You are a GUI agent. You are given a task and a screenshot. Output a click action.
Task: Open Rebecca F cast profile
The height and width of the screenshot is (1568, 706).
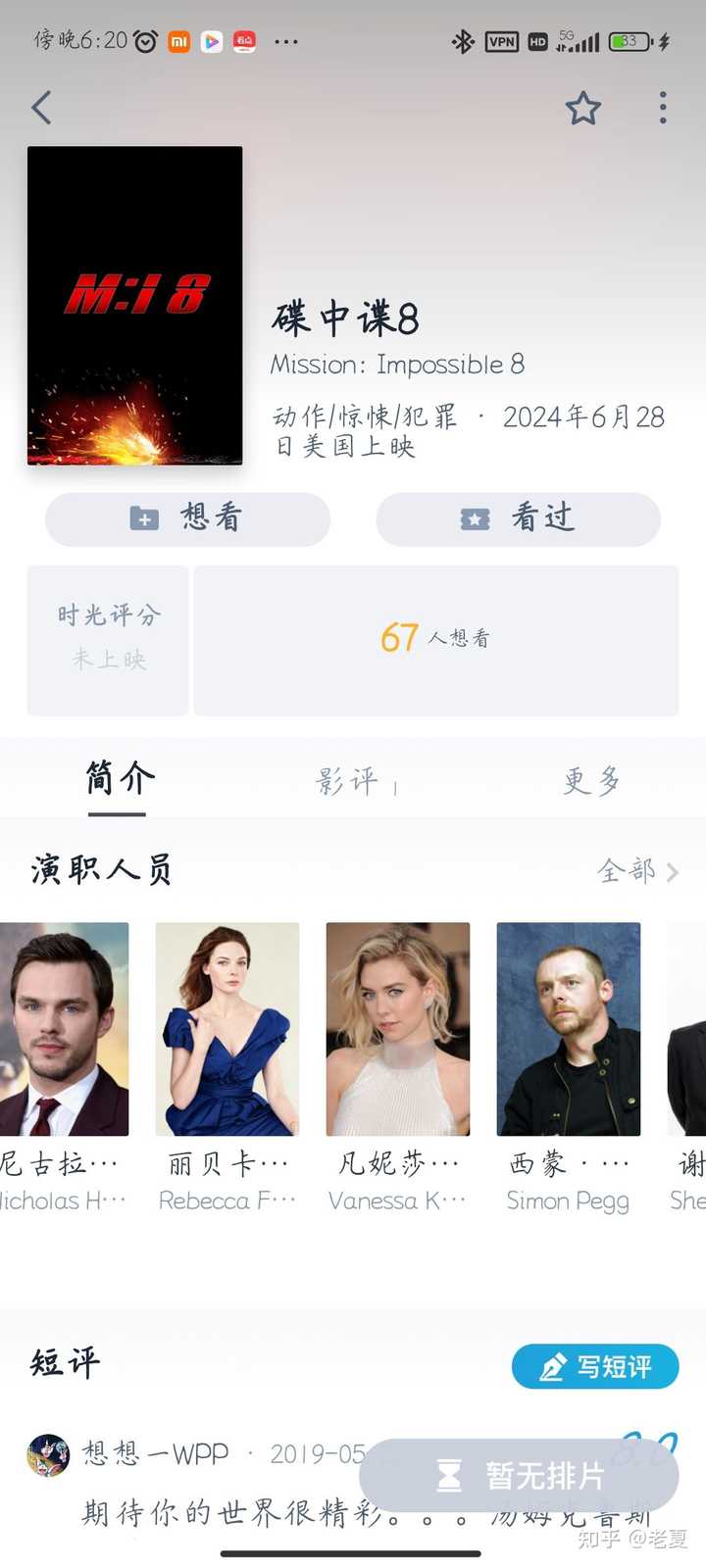pos(227,1029)
